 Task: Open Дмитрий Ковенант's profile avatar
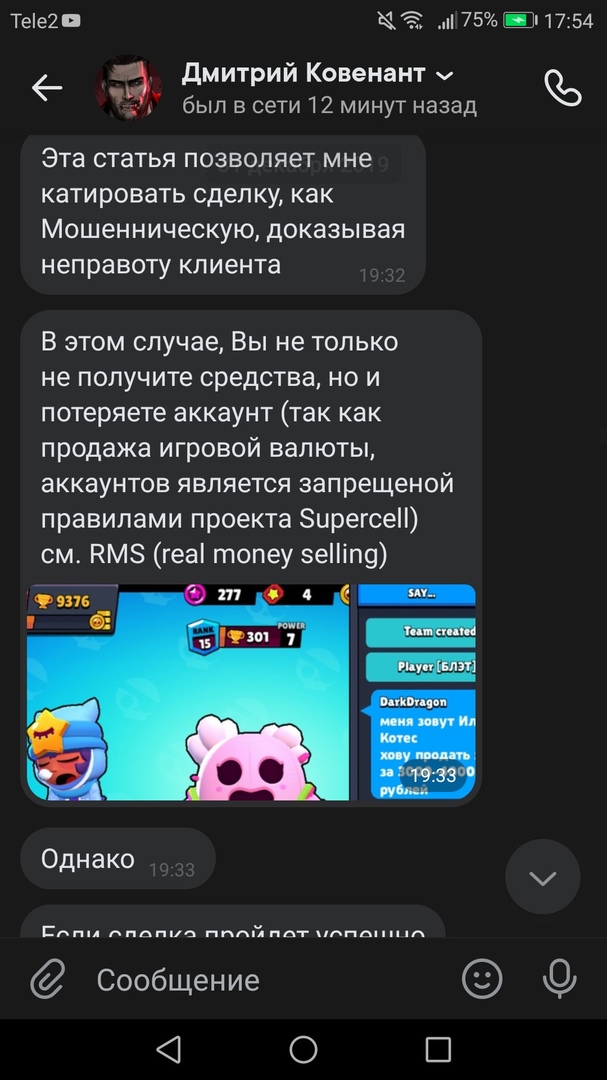coord(128,88)
